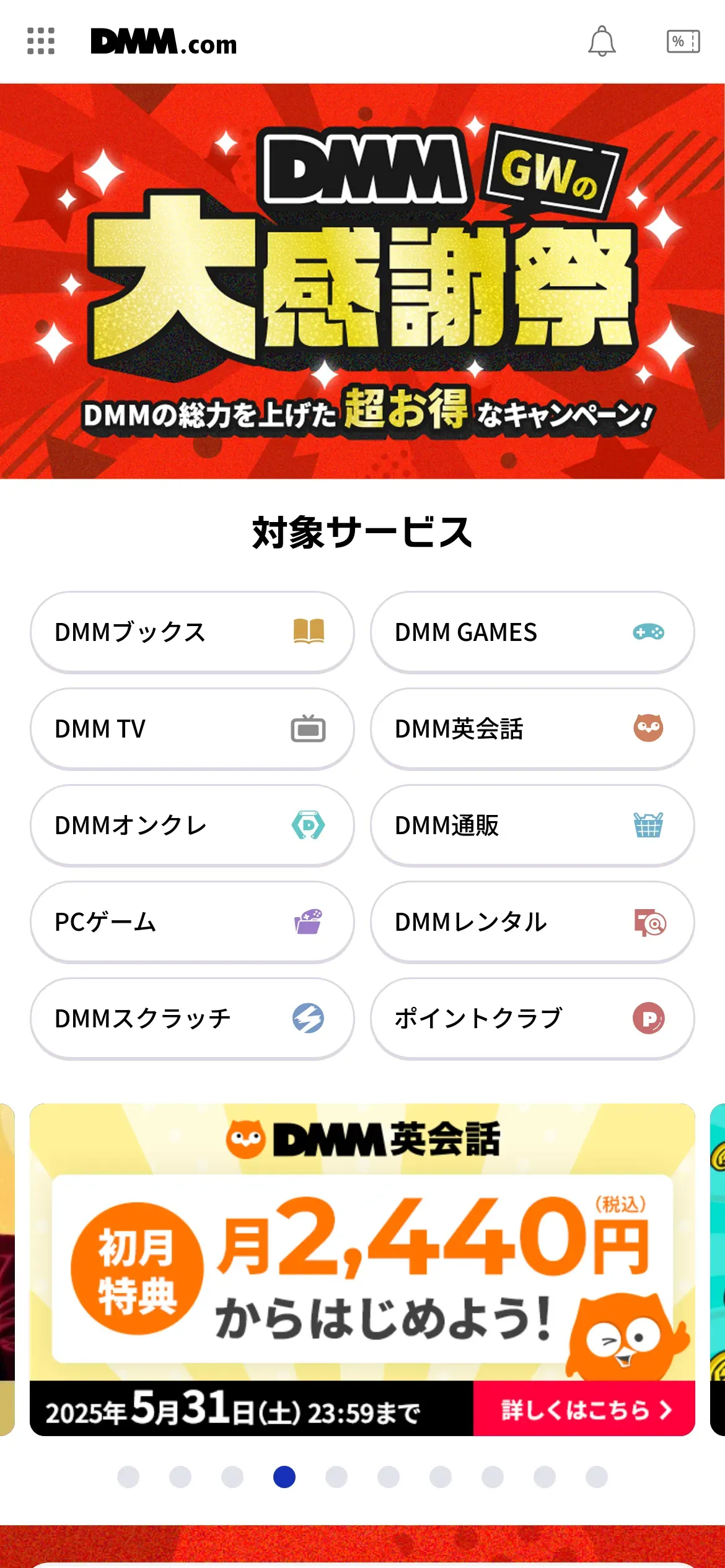Open the DMM.com home logo

tap(164, 42)
